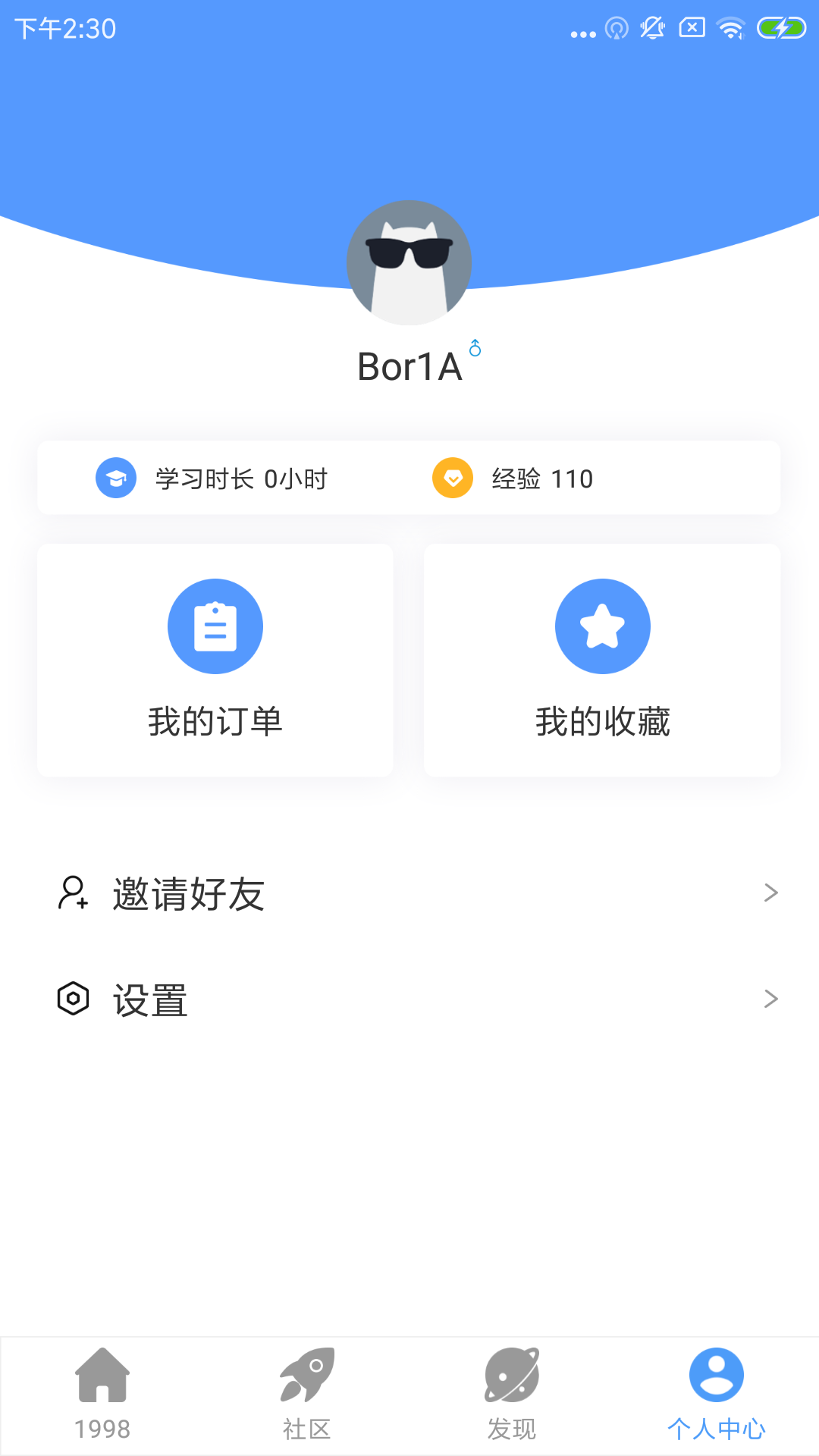Image resolution: width=819 pixels, height=1456 pixels.
Task: Expand the 邀请好友 row via its chevron
Action: coord(771,893)
